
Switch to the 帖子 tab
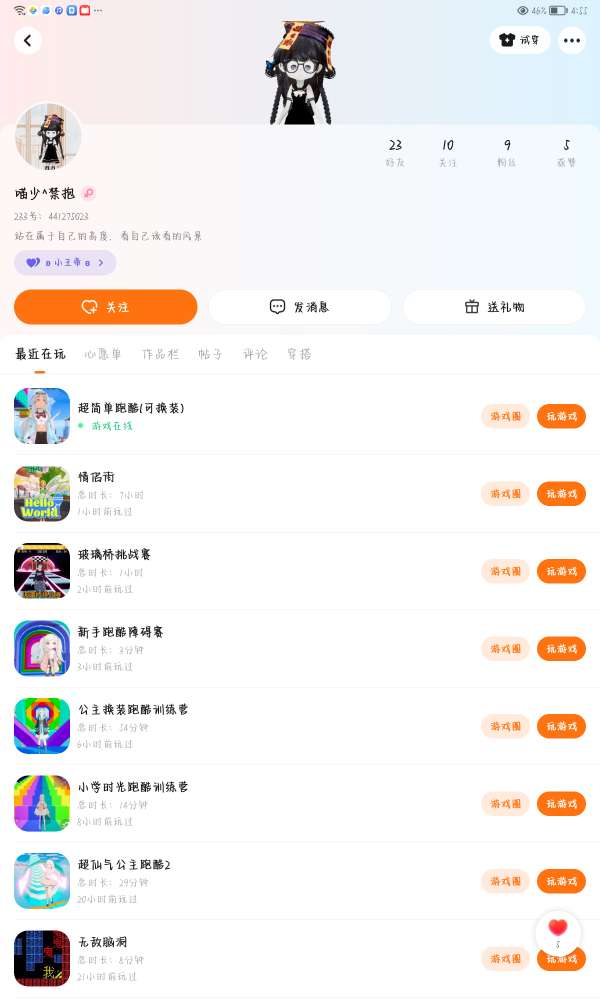(210, 354)
